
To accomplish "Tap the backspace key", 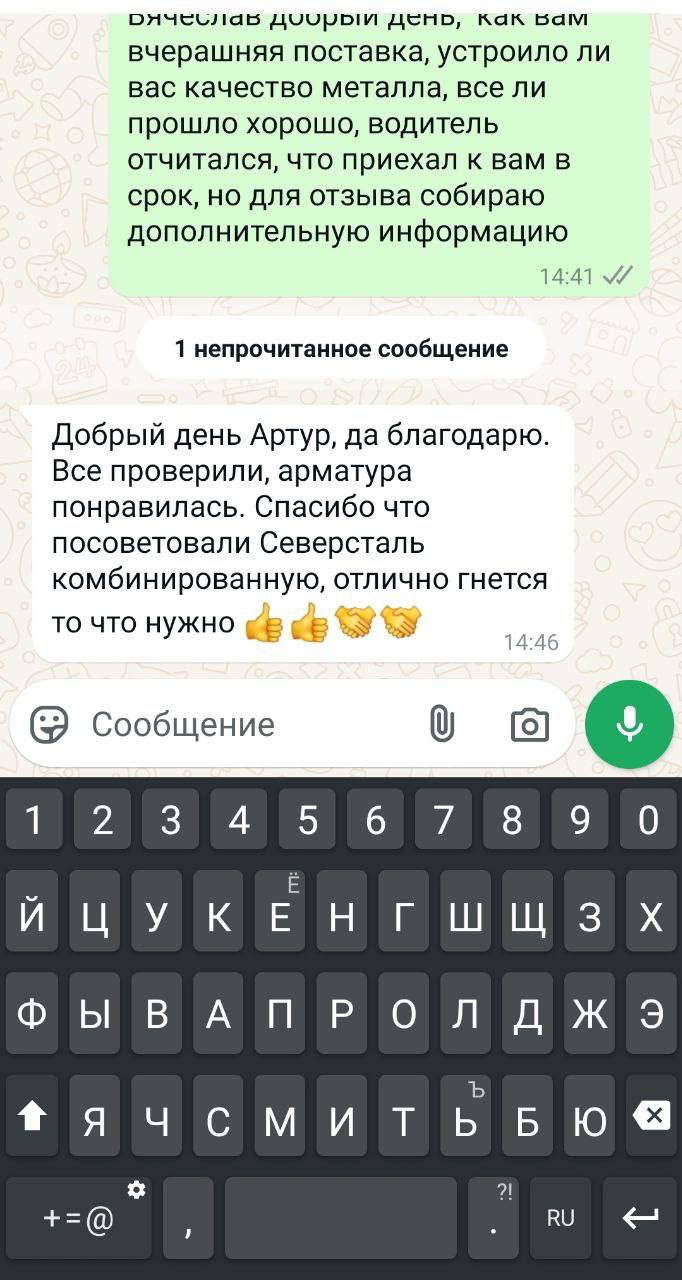I will [x=651, y=1115].
